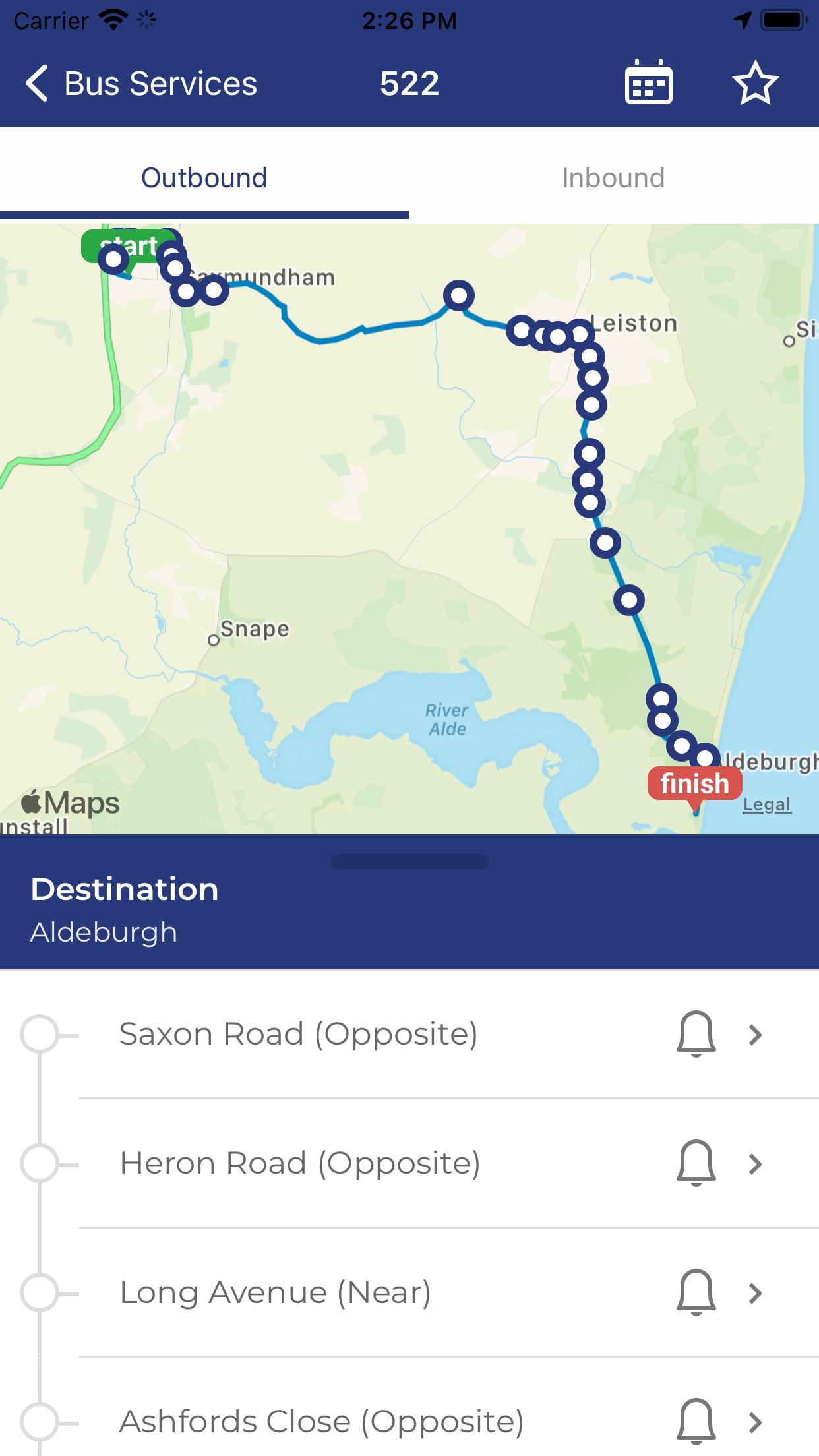The image size is (819, 1456).
Task: Set alert bell for Heron Road (Opposite)
Action: 696,1163
